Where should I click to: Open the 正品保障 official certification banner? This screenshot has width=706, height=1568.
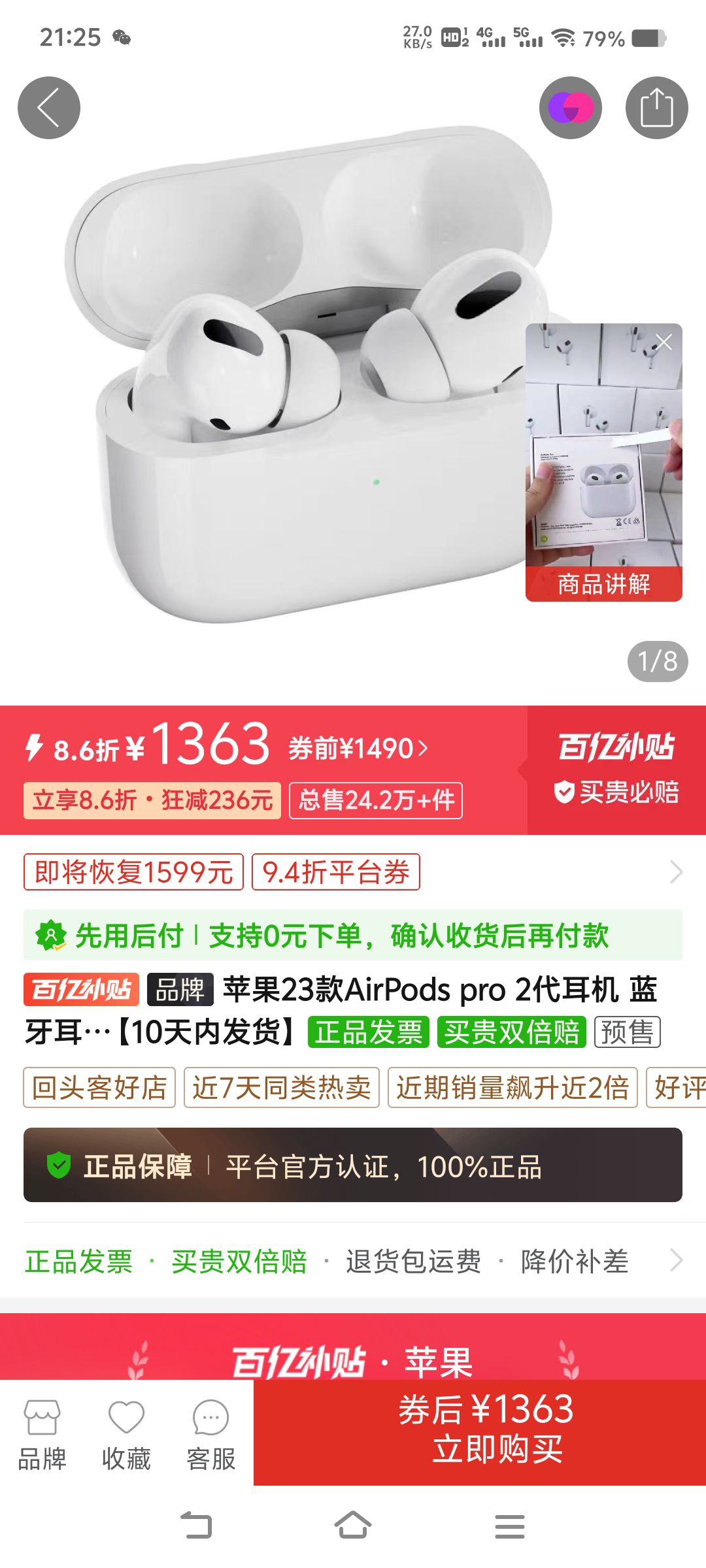coord(353,1165)
